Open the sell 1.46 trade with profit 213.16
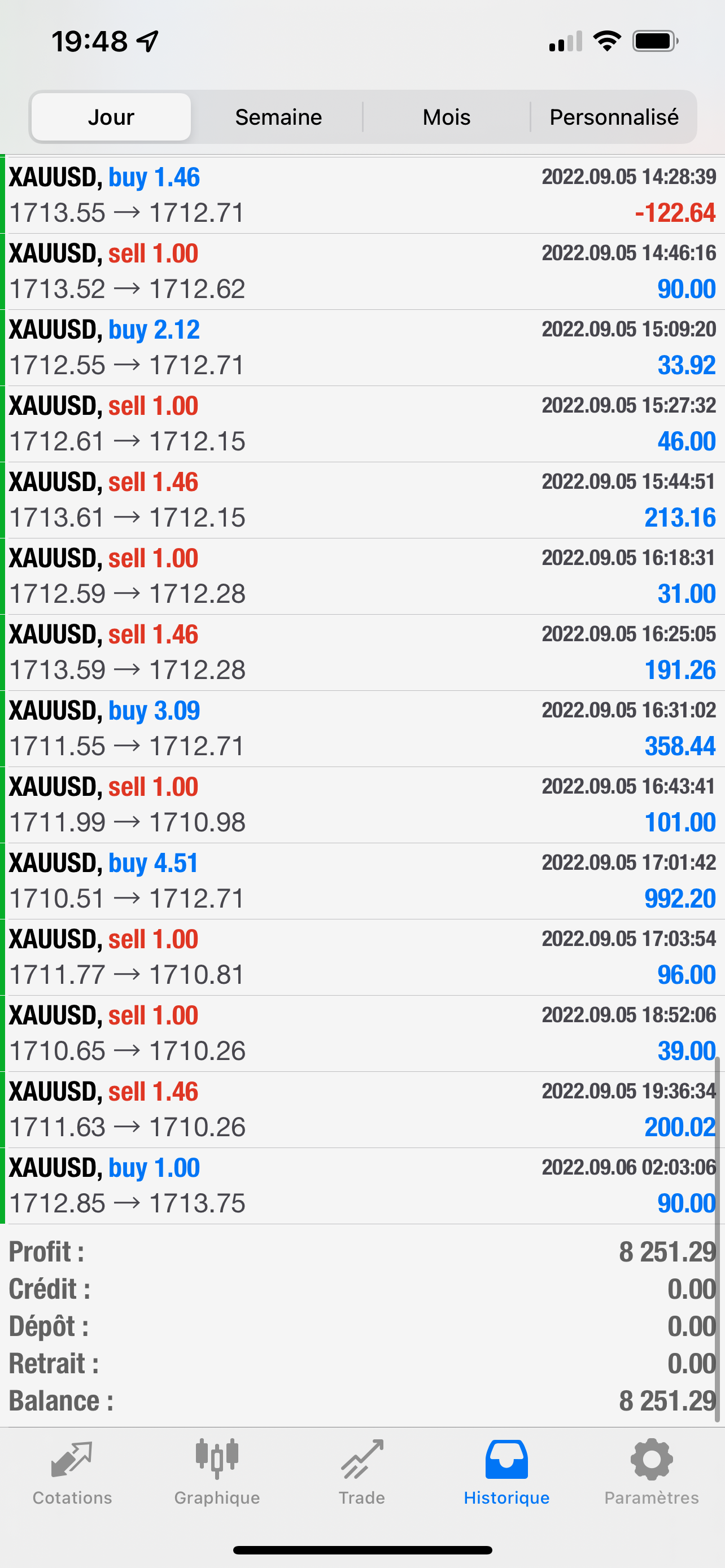Screen dimensions: 725x1568 click(362, 500)
